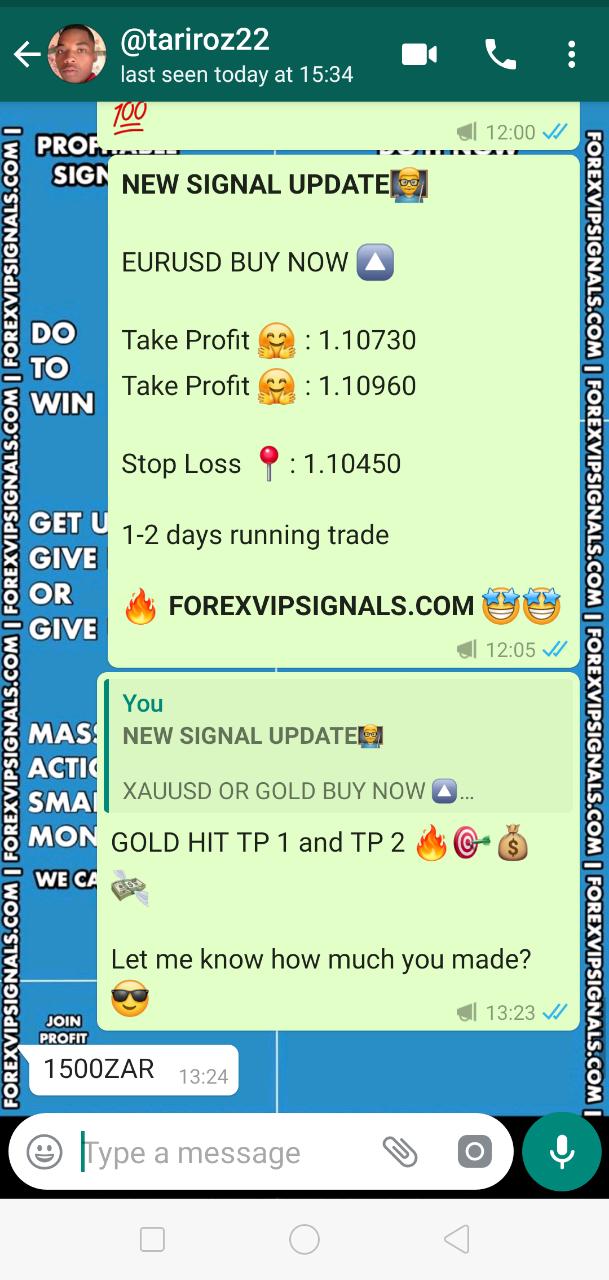Open the camera to send a photo

tap(474, 1152)
